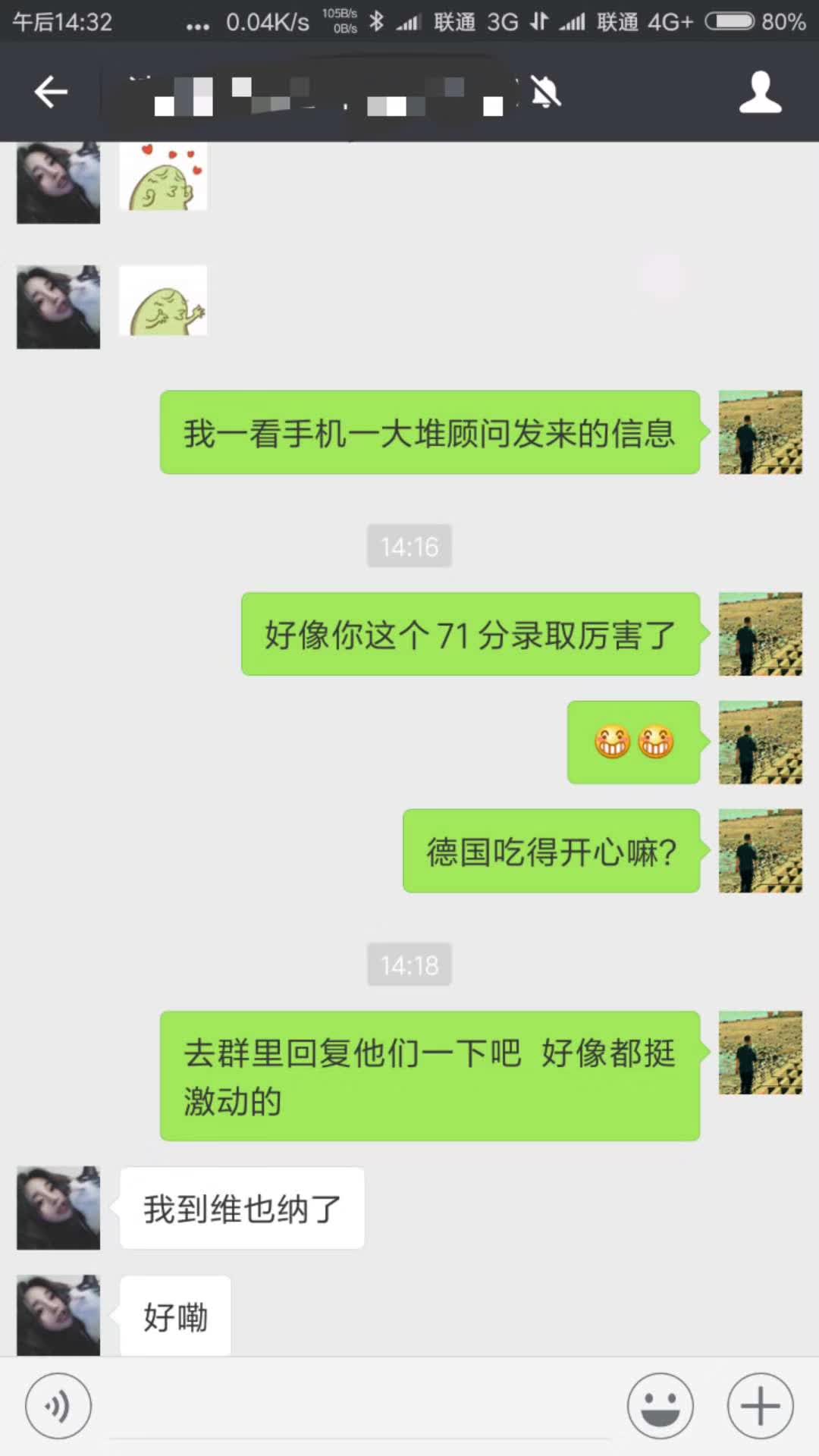Open the emoji sticker panel
Viewport: 819px width, 1456px height.
(660, 1405)
